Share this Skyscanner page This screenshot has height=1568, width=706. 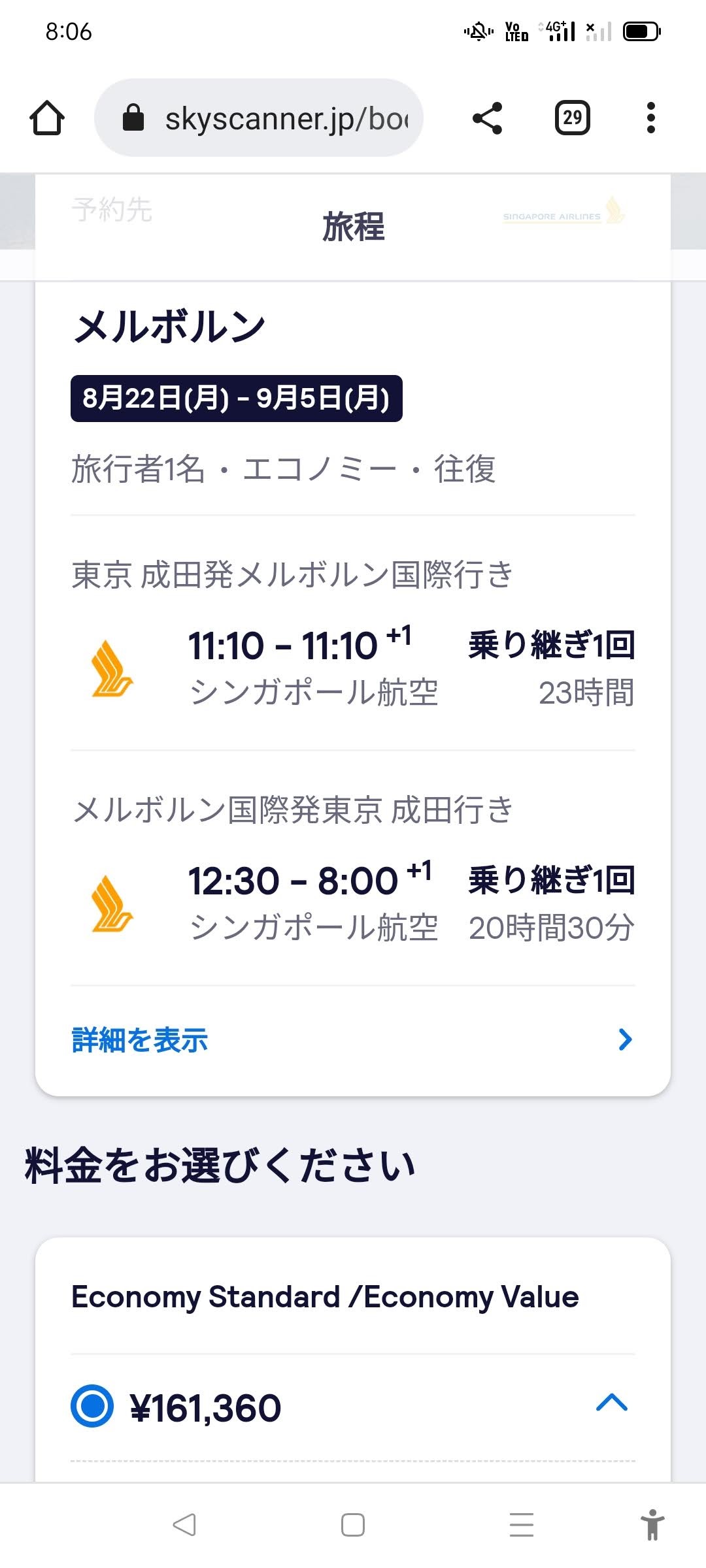click(487, 118)
